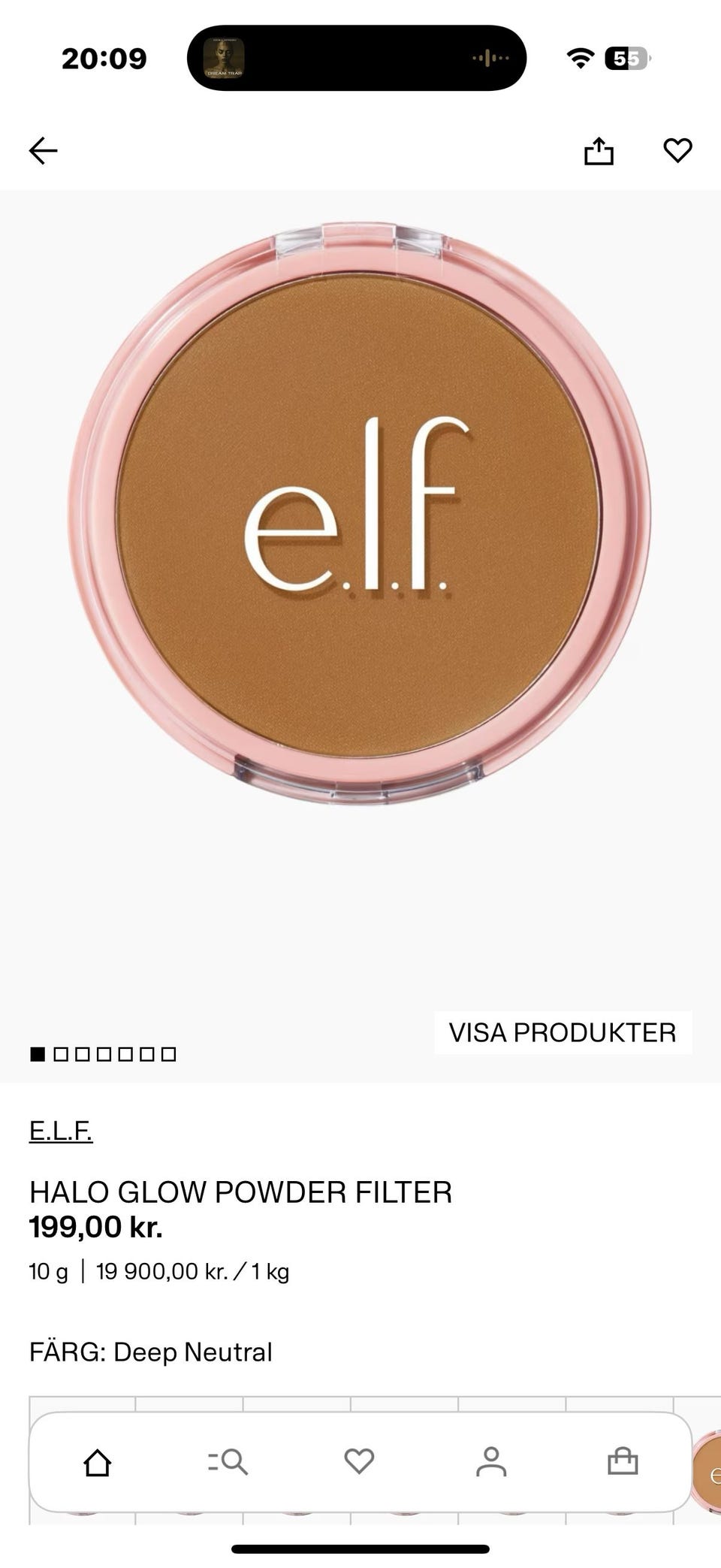Open the E.L.F. brand link
The width and height of the screenshot is (721, 1568).
coord(61,1130)
